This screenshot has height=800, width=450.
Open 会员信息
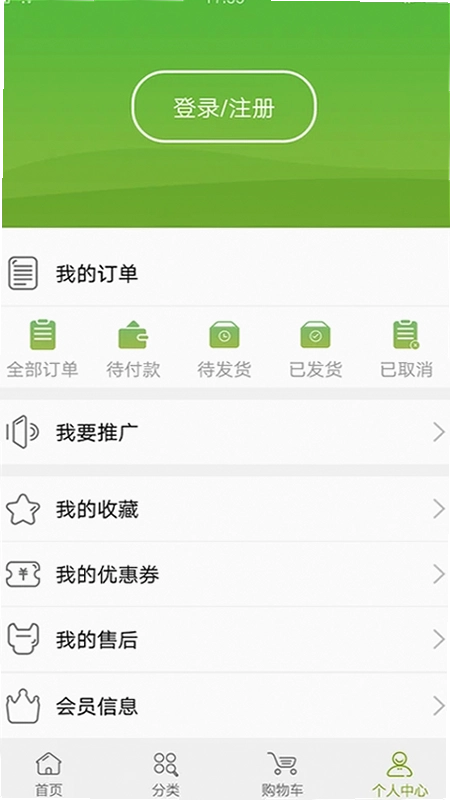coord(225,706)
